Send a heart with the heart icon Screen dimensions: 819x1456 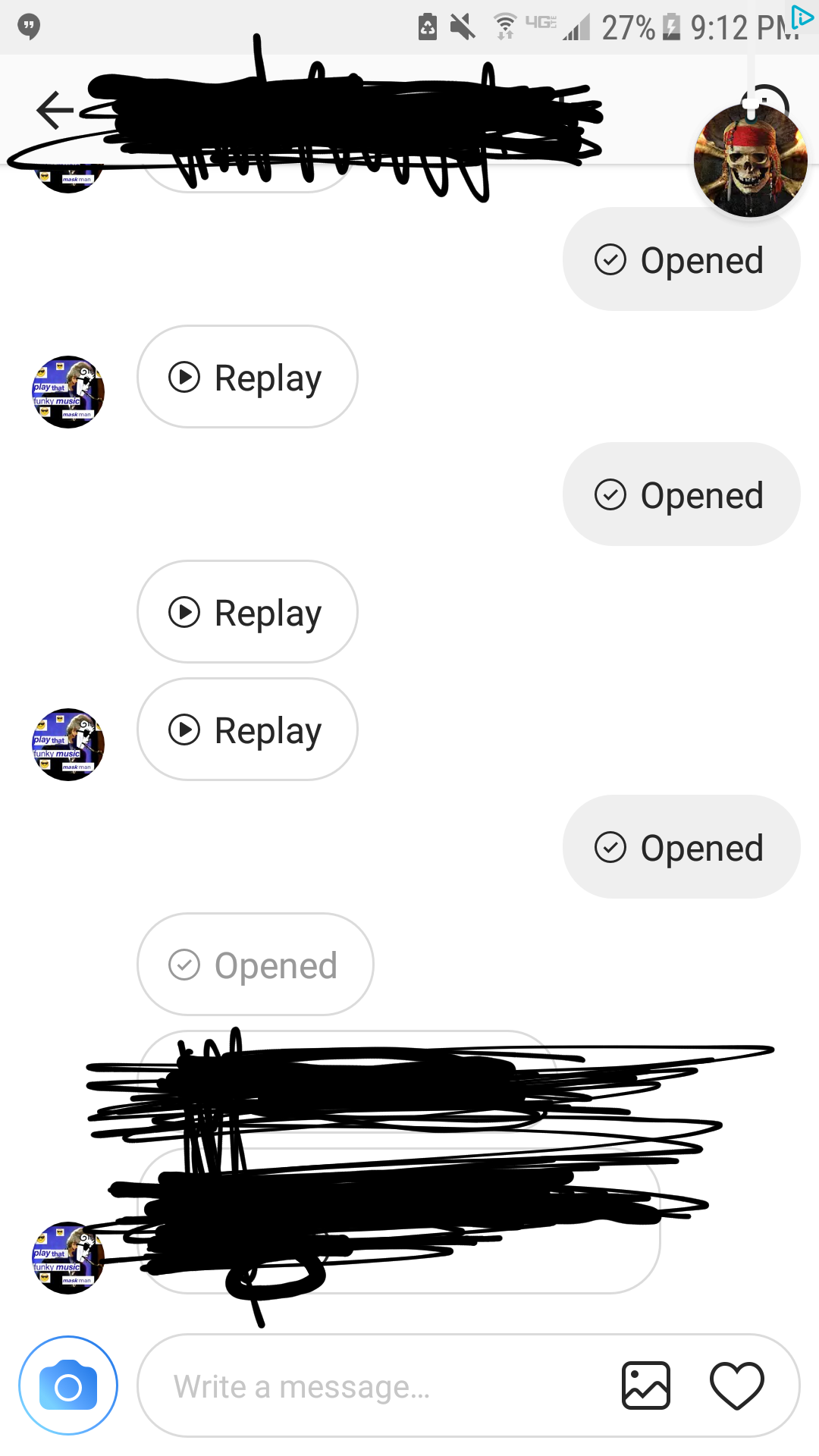736,1386
